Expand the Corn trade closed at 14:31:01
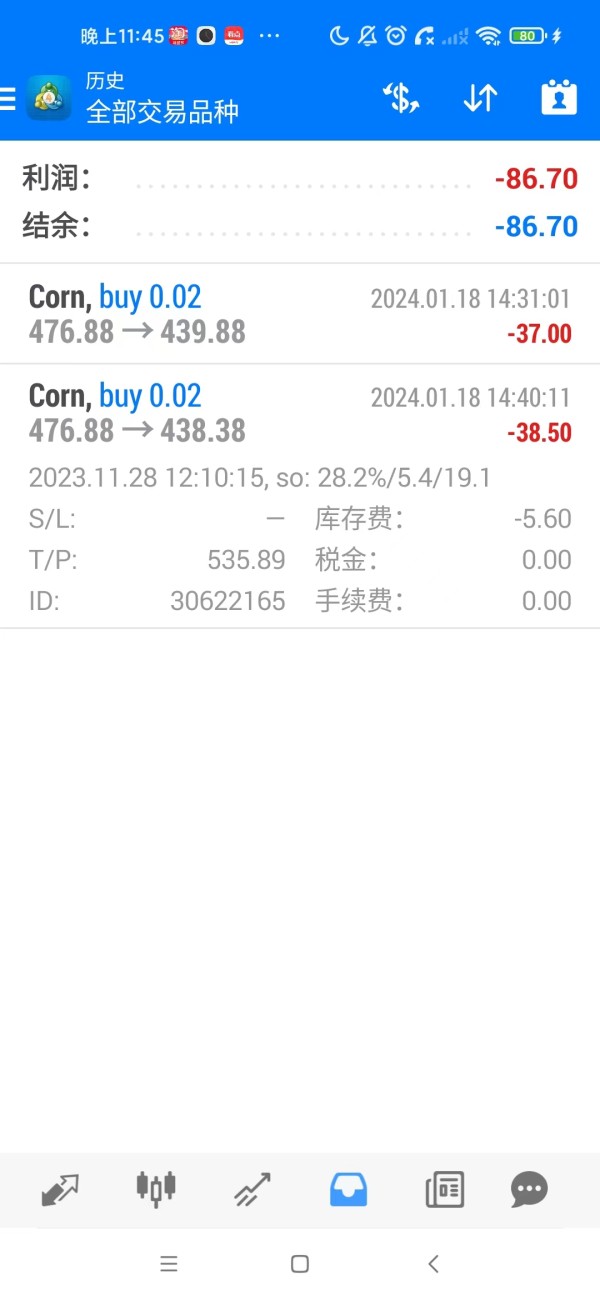The height and width of the screenshot is (1300, 600). pyautogui.click(x=300, y=314)
